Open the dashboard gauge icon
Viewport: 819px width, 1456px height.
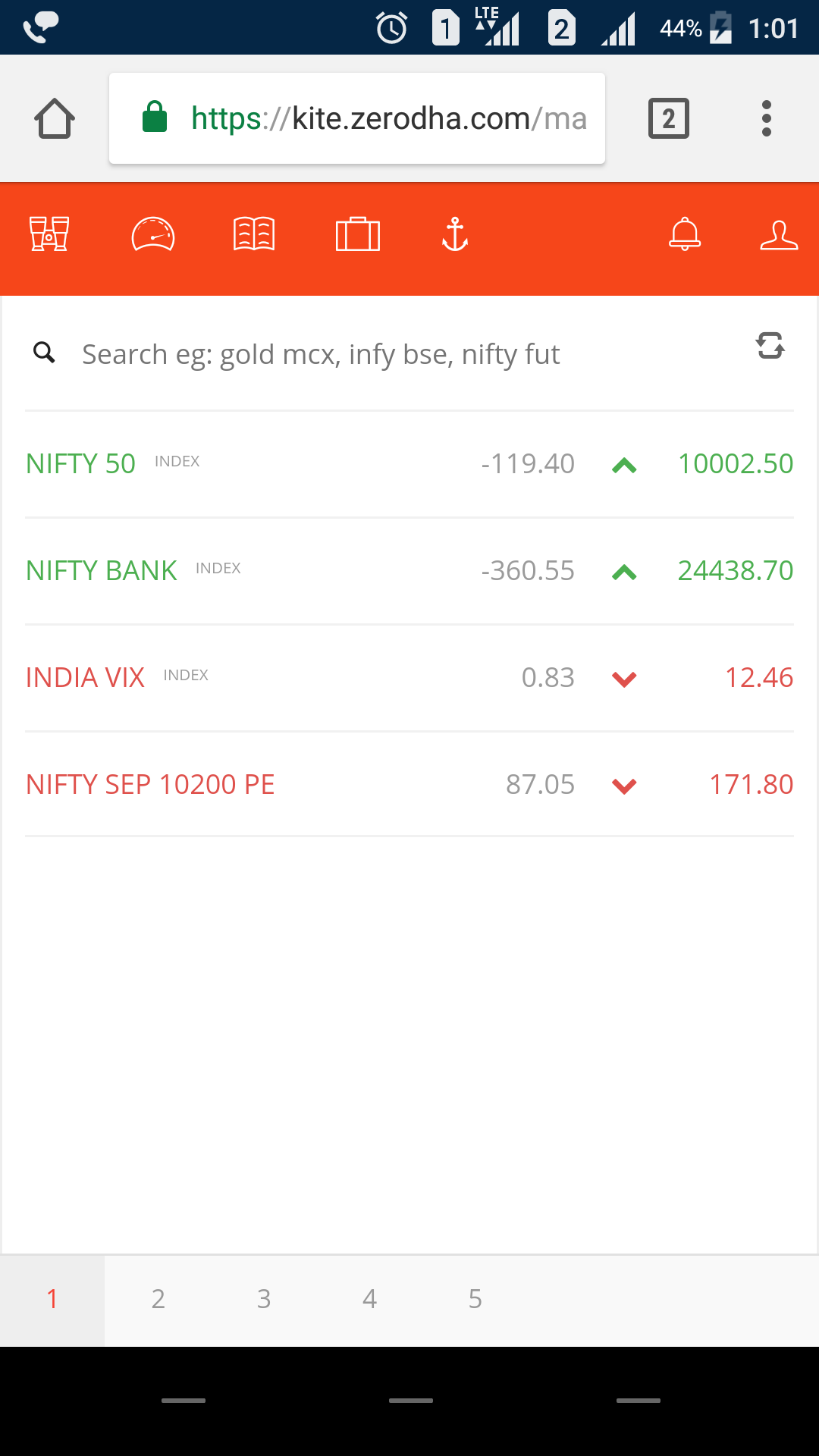point(153,234)
